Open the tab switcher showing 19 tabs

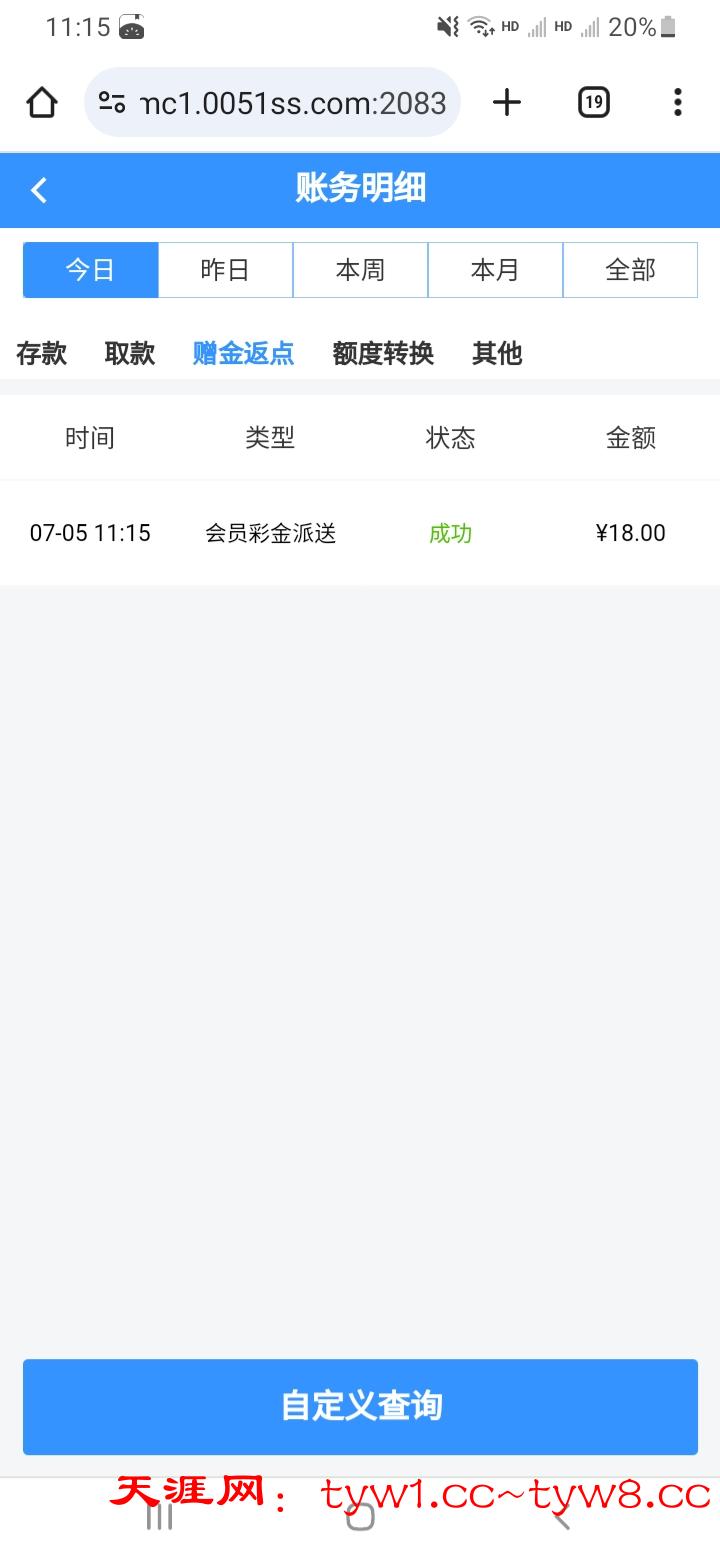coord(593,102)
